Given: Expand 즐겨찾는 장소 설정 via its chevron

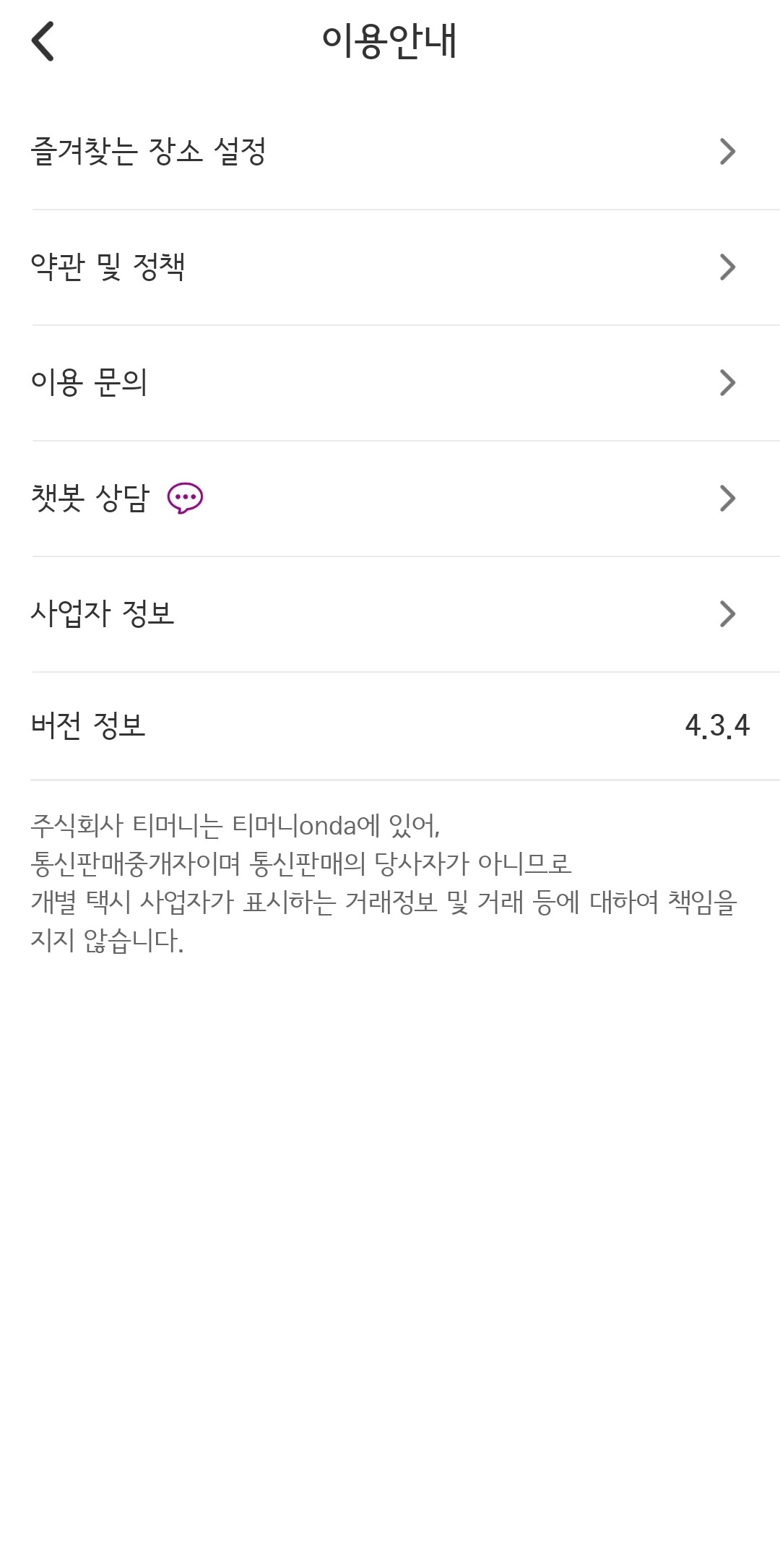Looking at the screenshot, I should pos(729,152).
